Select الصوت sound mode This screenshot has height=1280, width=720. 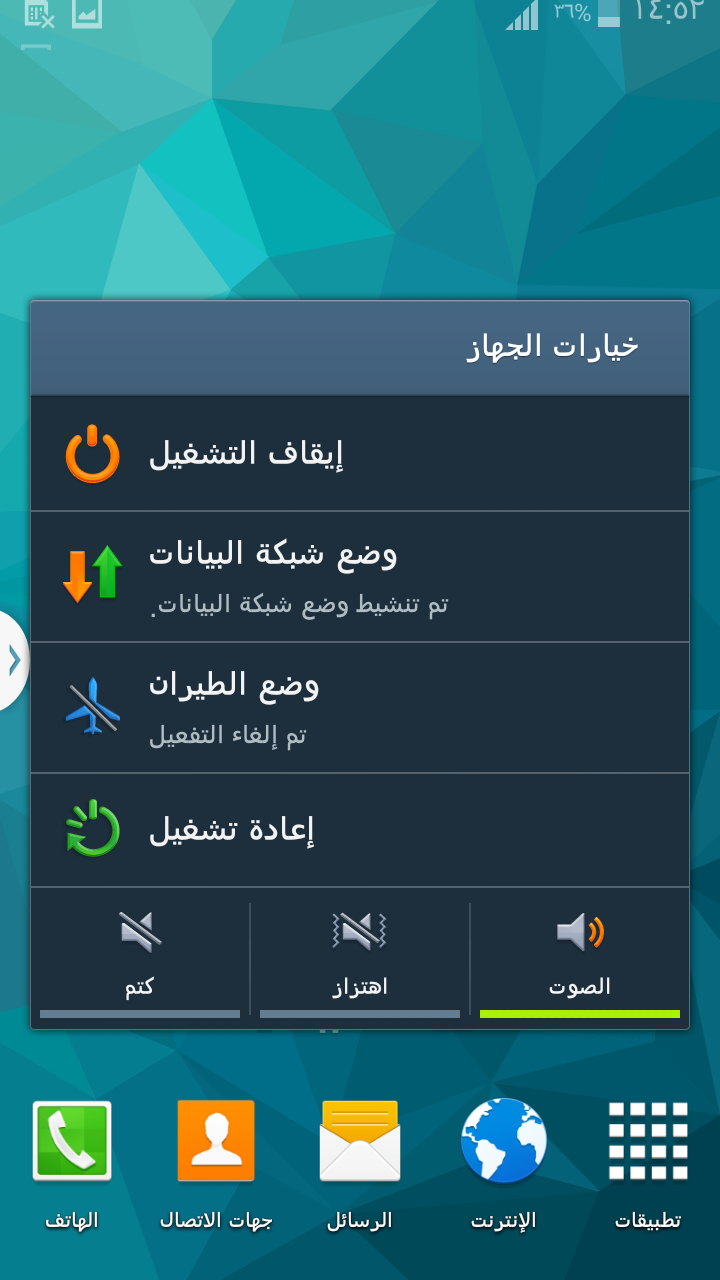click(580, 955)
